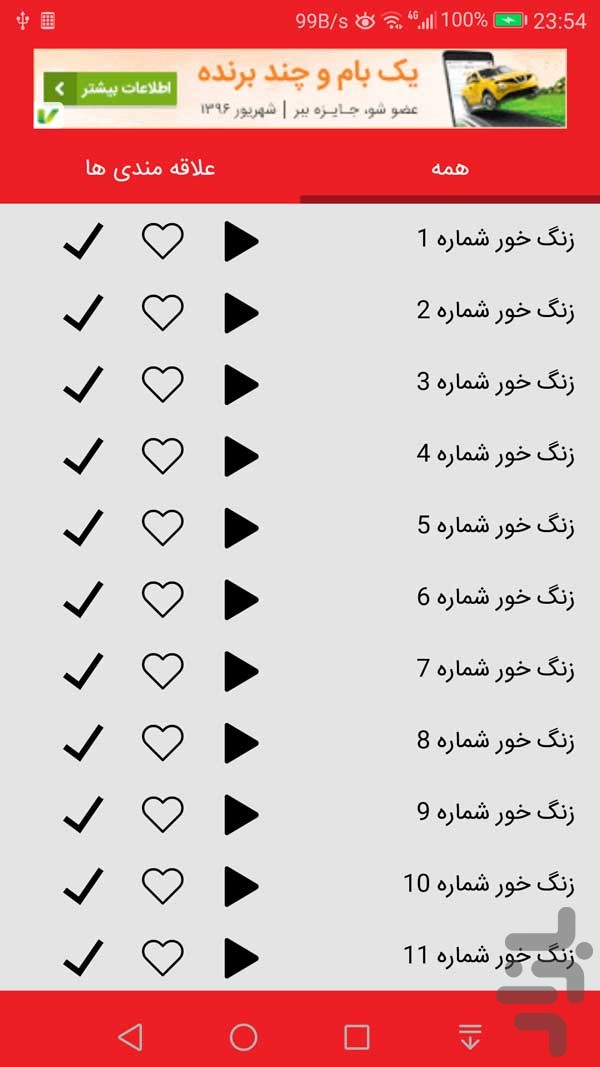Tap the checkmark for زنگ خور شماره 3
600x1067 pixels.
point(83,384)
